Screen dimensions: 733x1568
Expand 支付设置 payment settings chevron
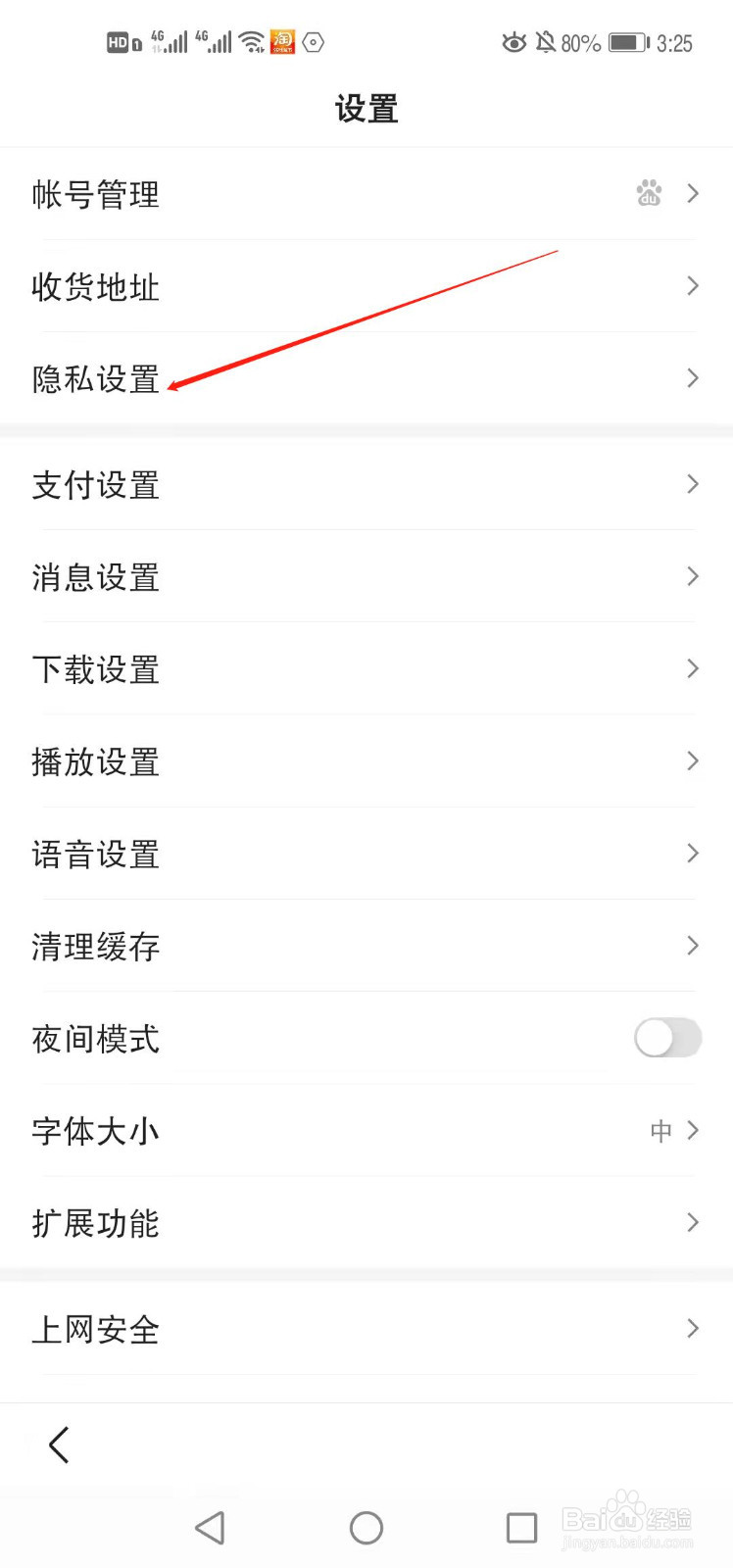point(692,484)
